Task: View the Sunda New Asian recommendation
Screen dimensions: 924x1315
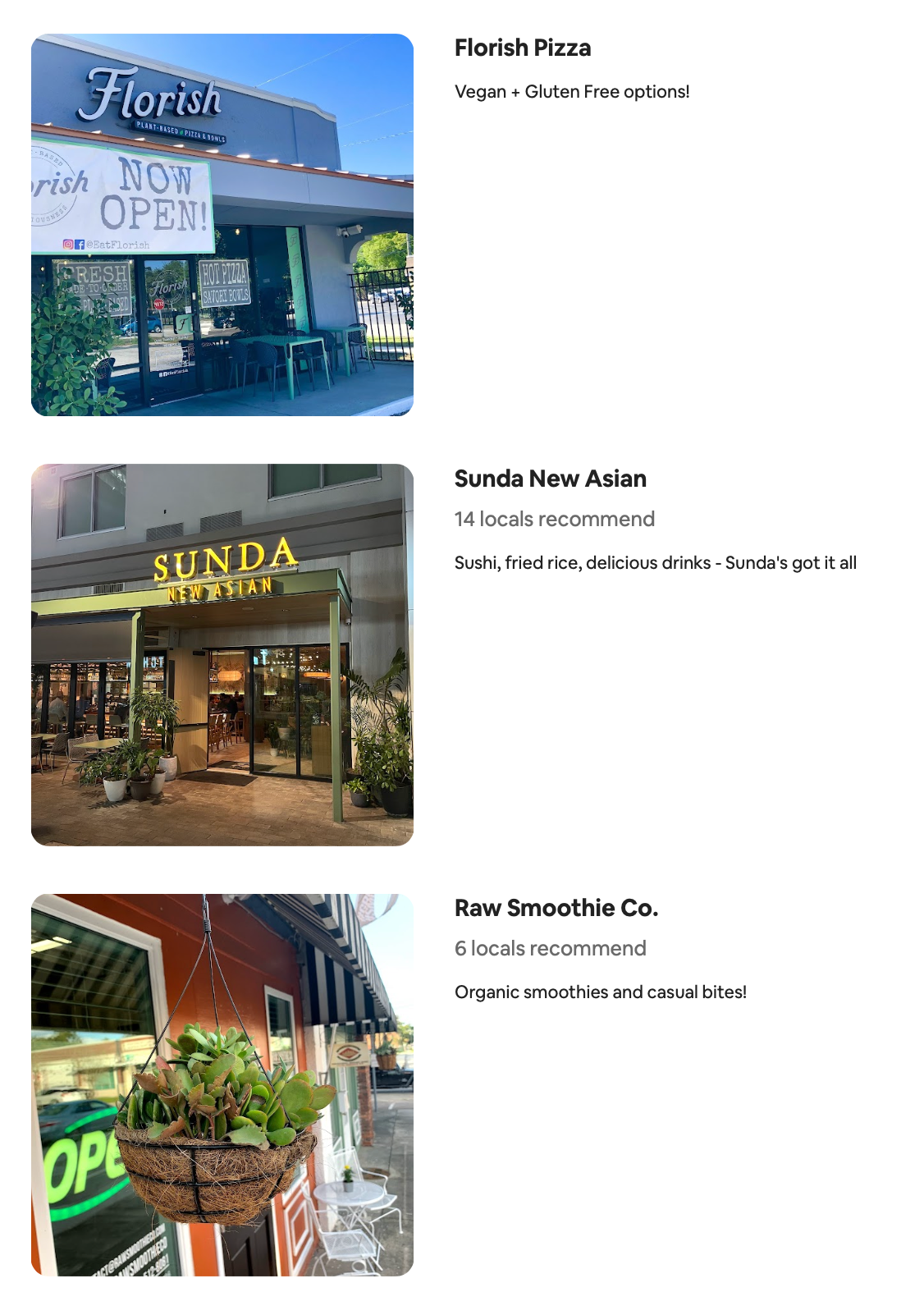Action: (x=550, y=479)
